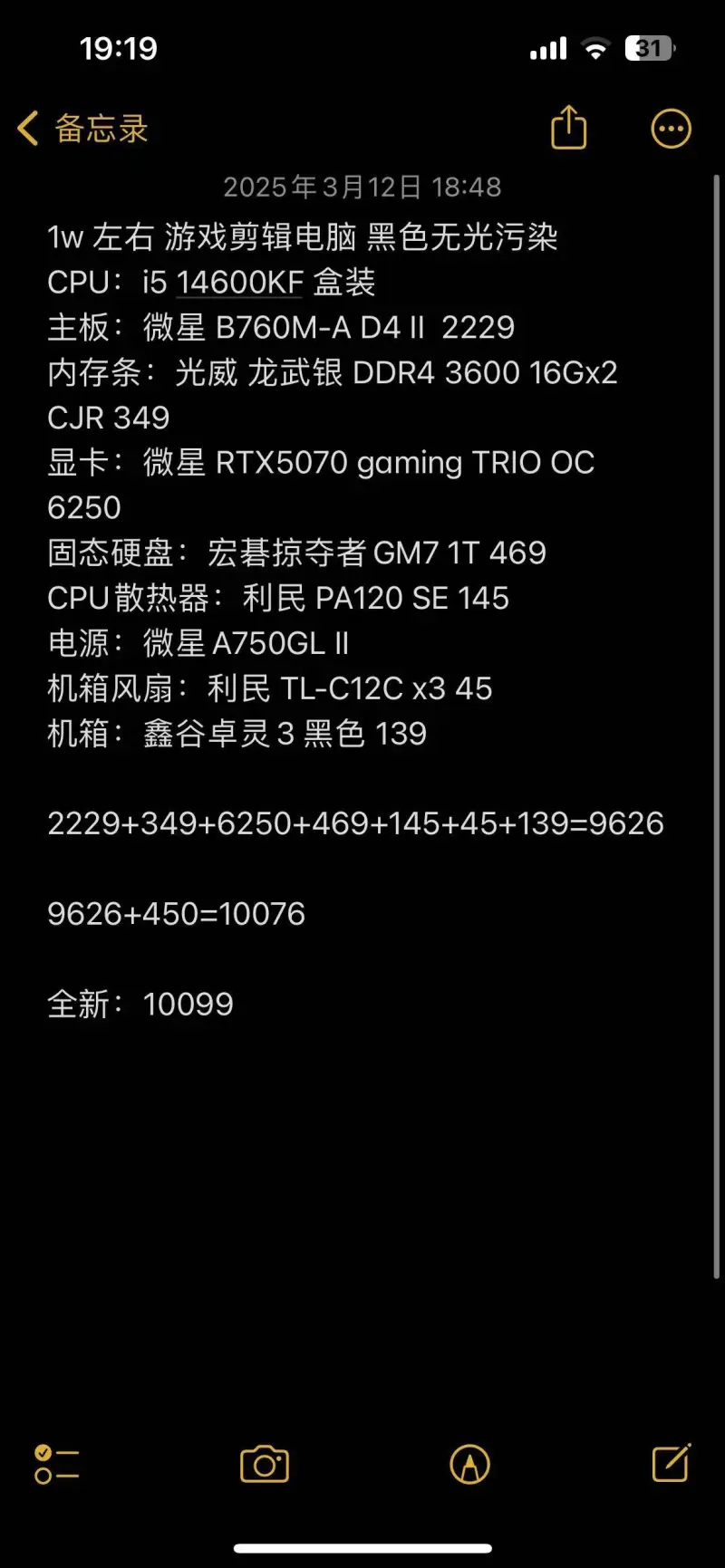Viewport: 725px width, 1568px height.
Task: Share this note
Action: (569, 127)
